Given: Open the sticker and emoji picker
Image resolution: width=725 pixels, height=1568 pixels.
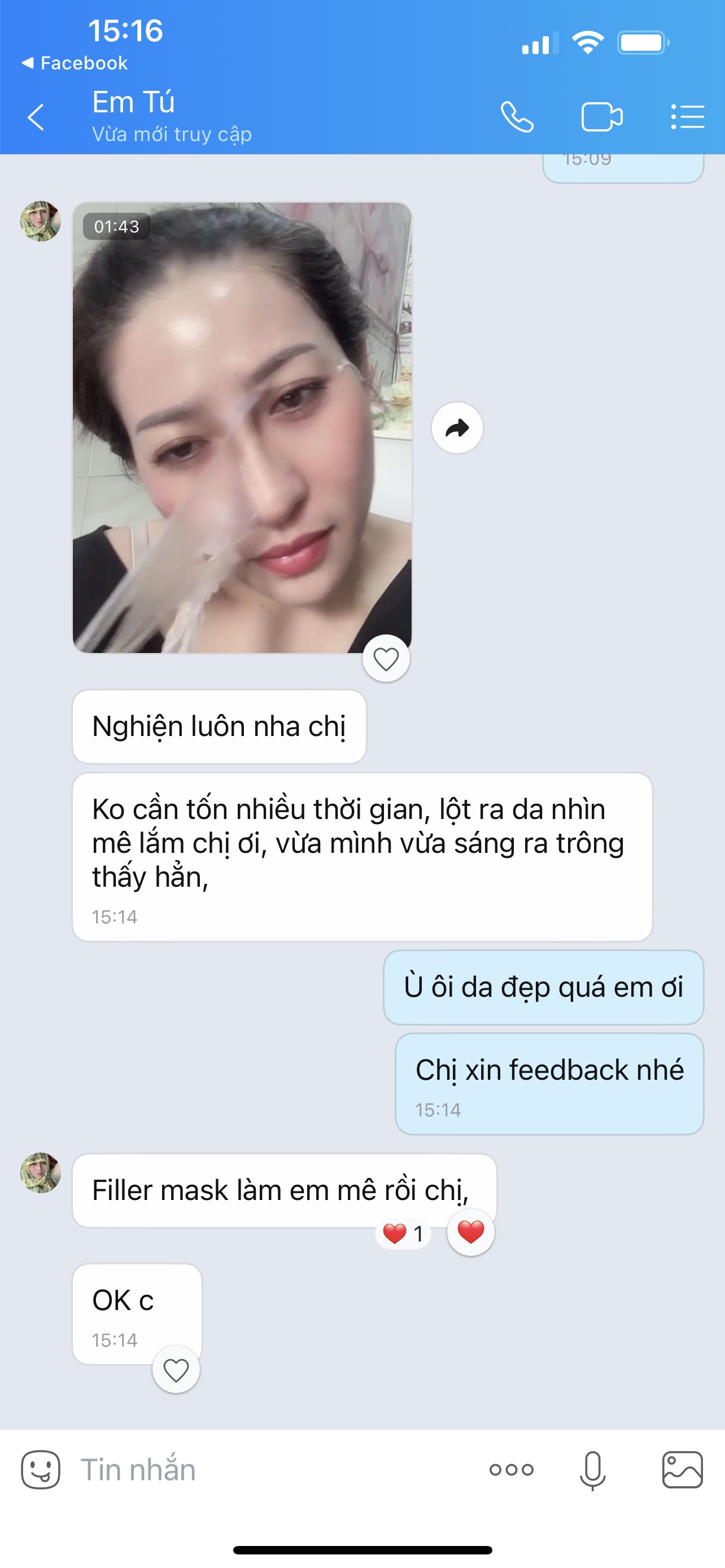Looking at the screenshot, I should [41, 1469].
